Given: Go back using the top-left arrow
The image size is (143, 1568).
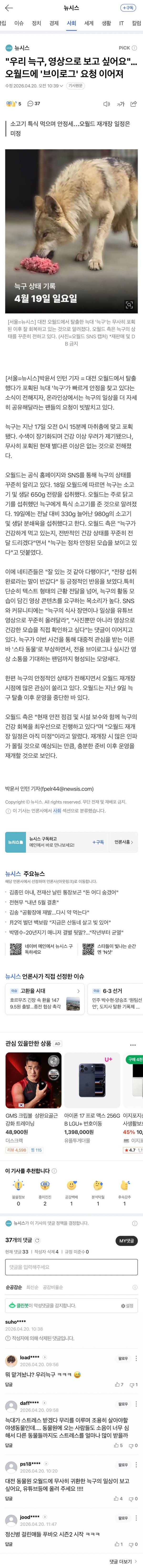Looking at the screenshot, I should [8, 8].
